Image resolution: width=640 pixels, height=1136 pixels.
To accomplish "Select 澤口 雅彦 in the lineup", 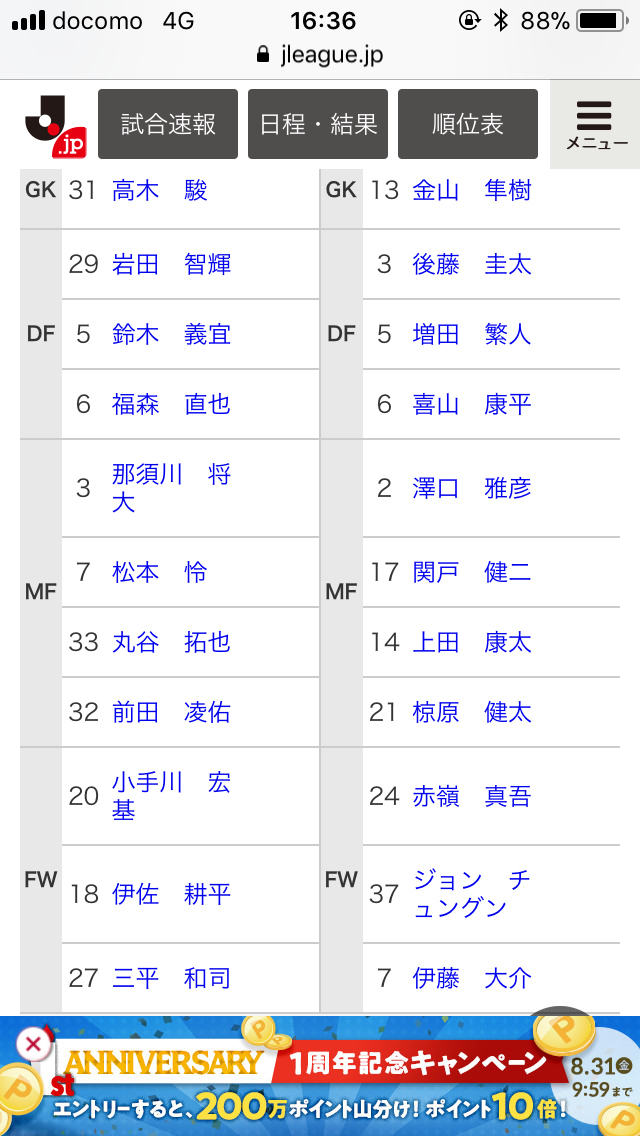I will click(472, 488).
